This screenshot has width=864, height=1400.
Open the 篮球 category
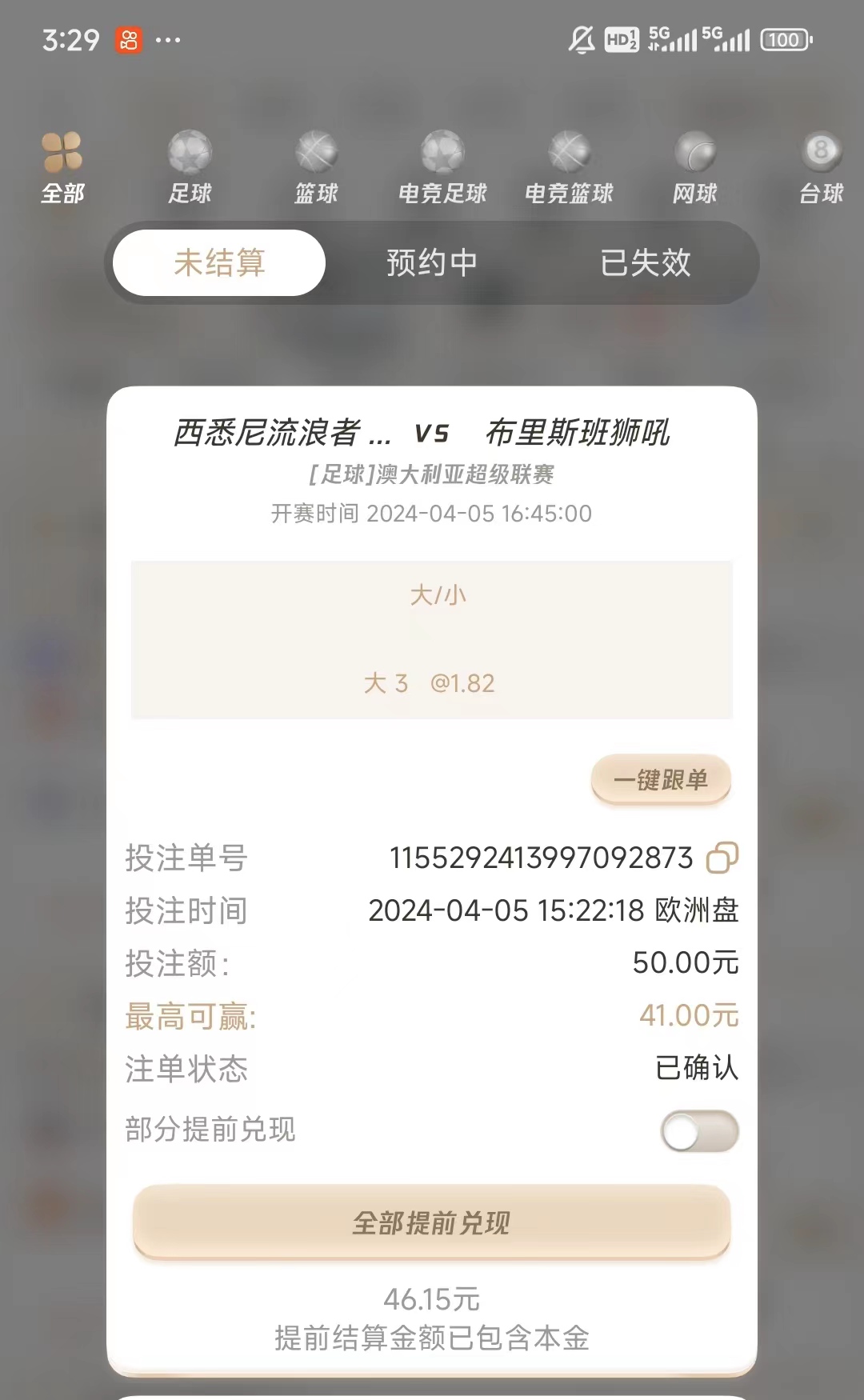click(x=316, y=166)
